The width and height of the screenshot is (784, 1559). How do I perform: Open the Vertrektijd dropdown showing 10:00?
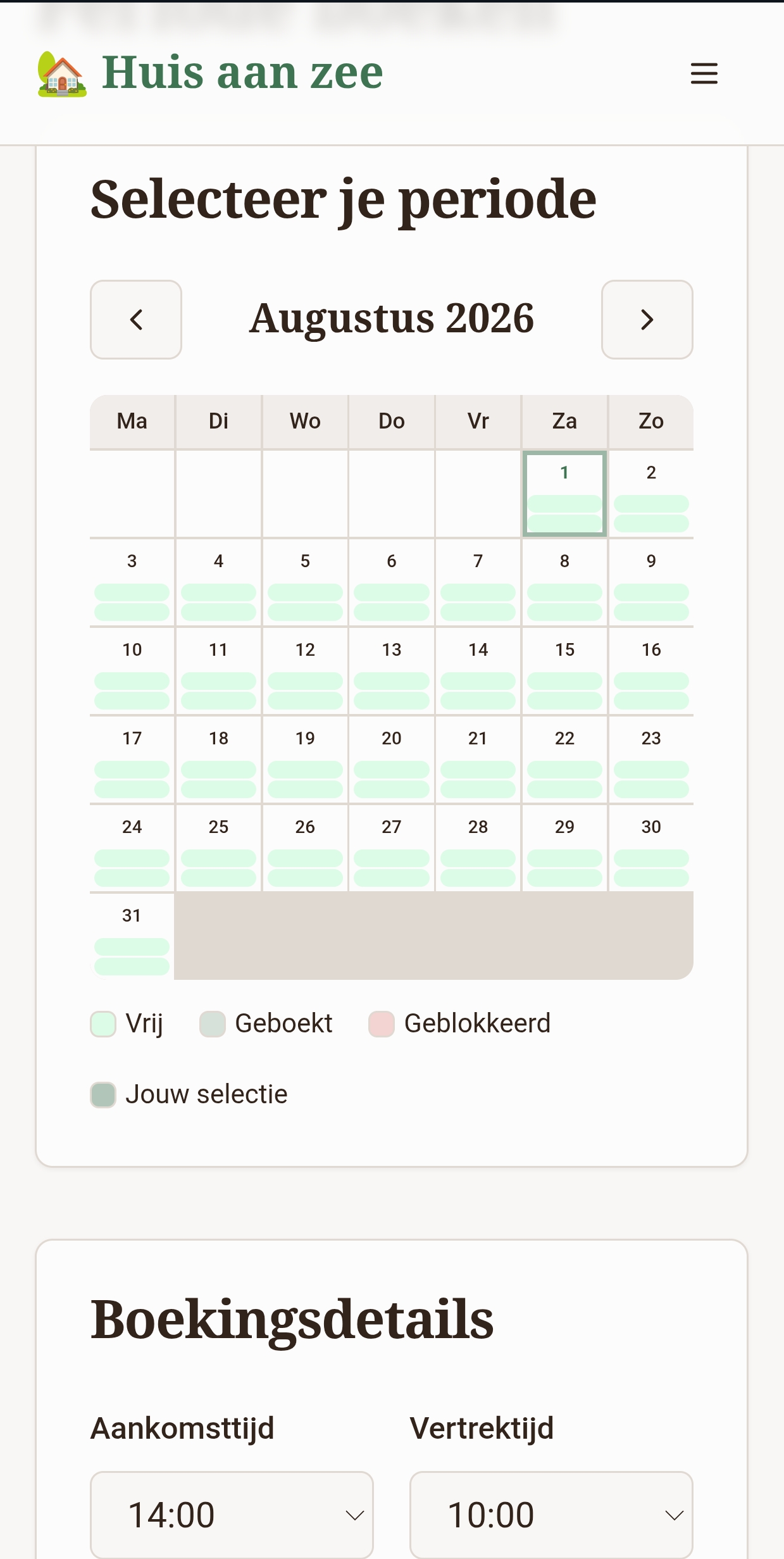tap(551, 1515)
